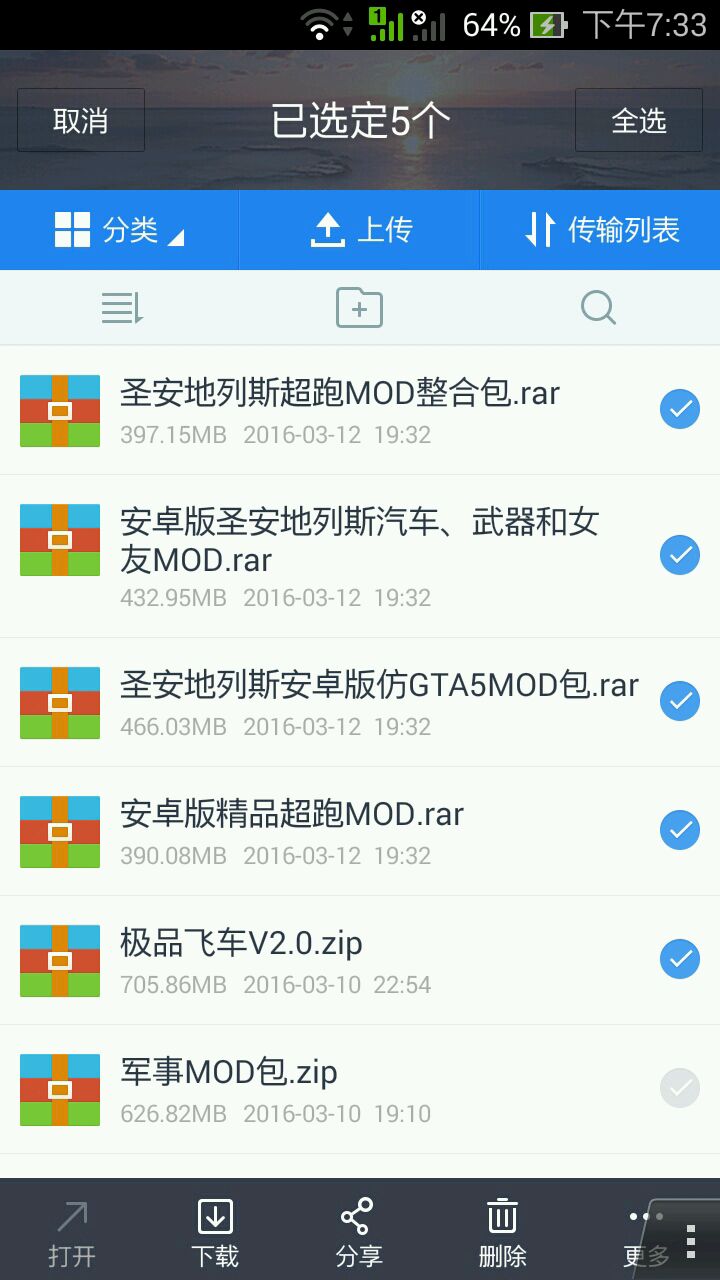Open the search magnifier
720x1280 pixels.
[598, 308]
